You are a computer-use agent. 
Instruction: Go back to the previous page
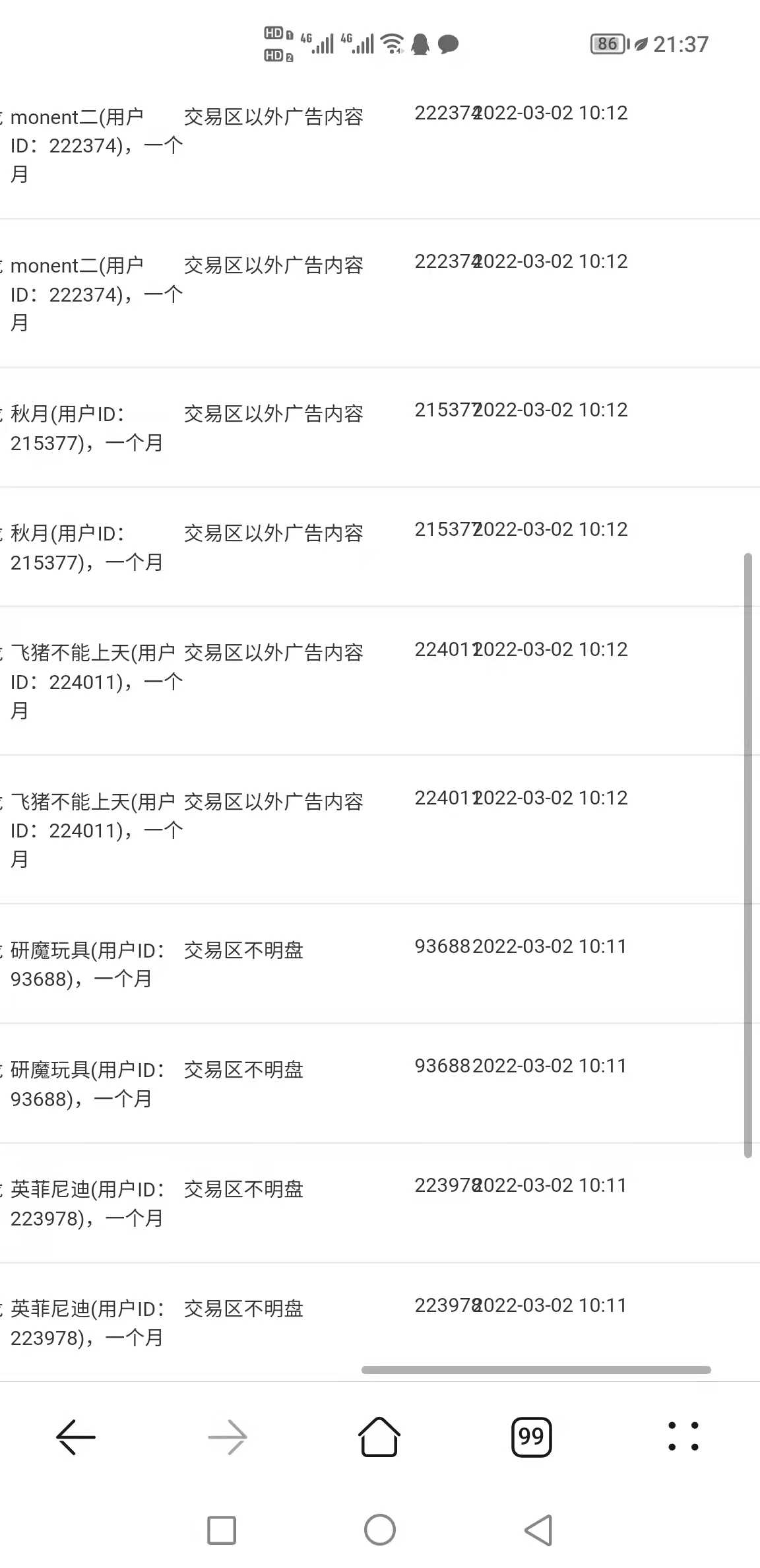[76, 1437]
